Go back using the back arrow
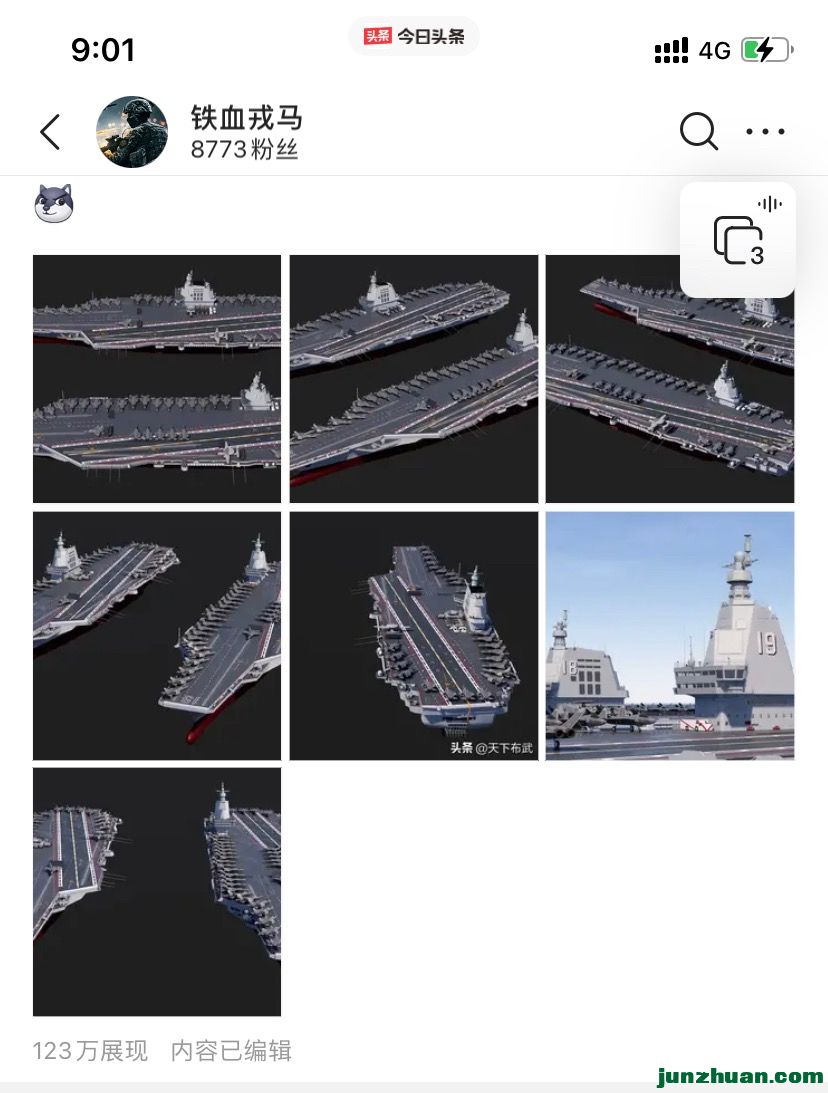This screenshot has width=828, height=1093. [50, 132]
